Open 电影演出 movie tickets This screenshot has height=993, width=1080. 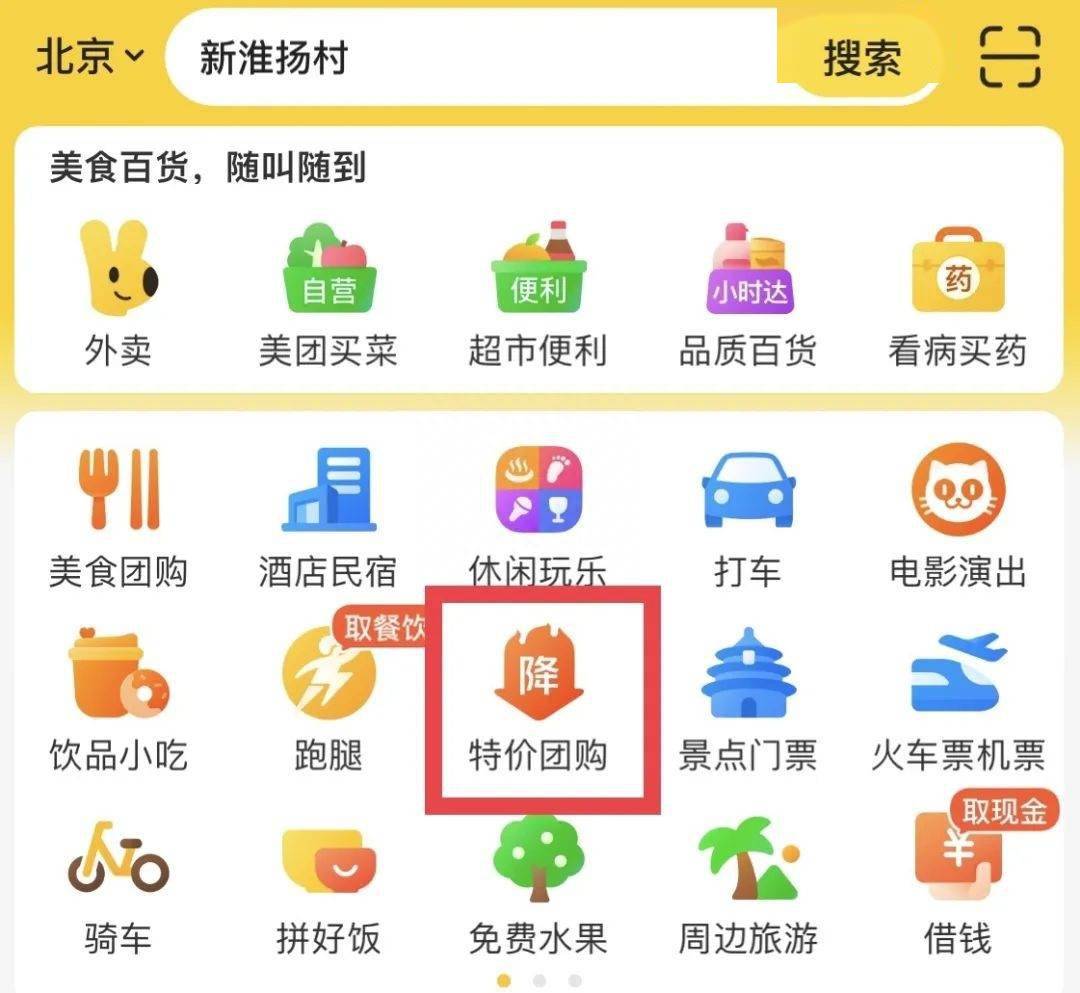pyautogui.click(x=958, y=515)
